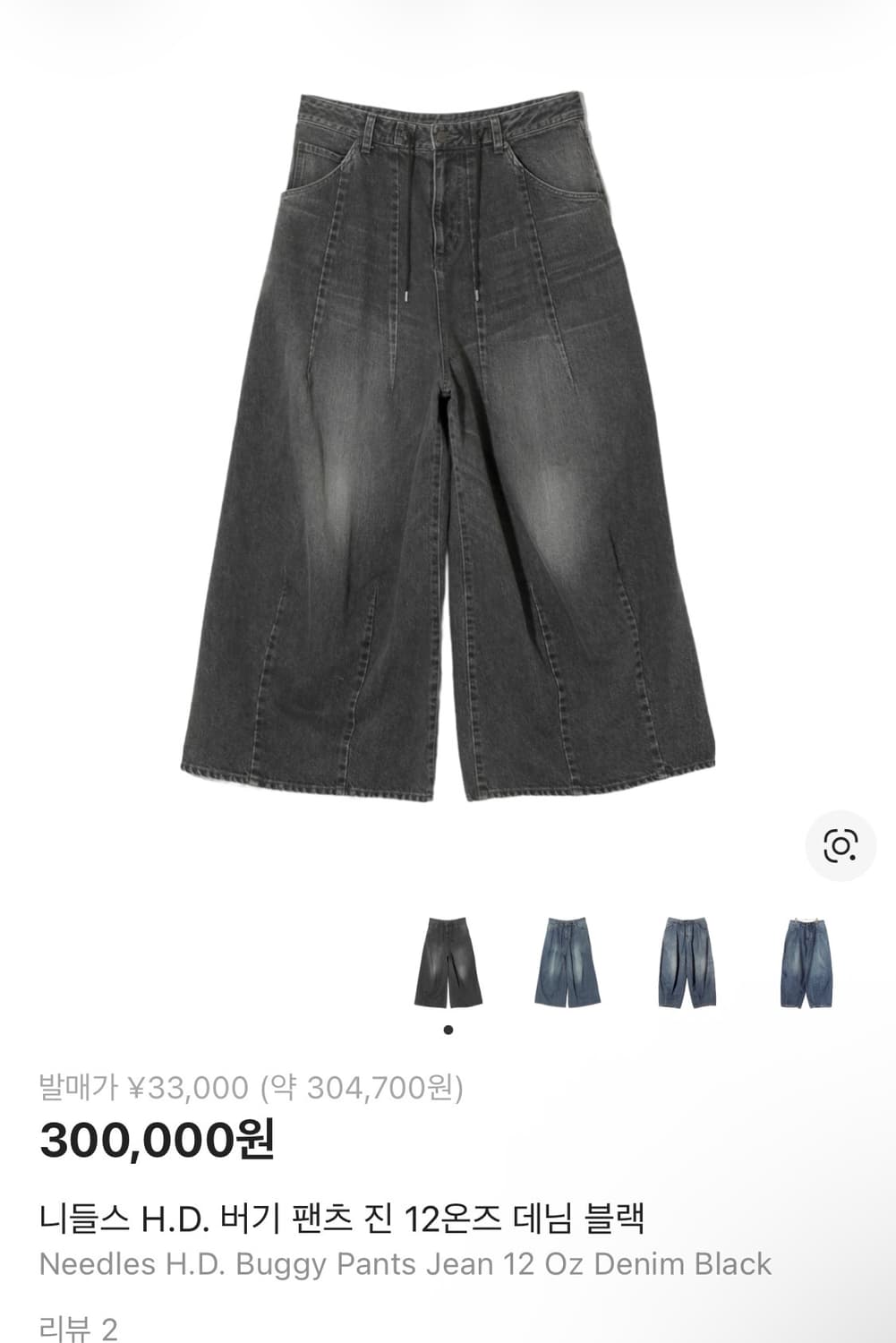This screenshot has width=896, height=1343.
Task: Select the light blue wide pants thumbnail
Action: [x=567, y=958]
